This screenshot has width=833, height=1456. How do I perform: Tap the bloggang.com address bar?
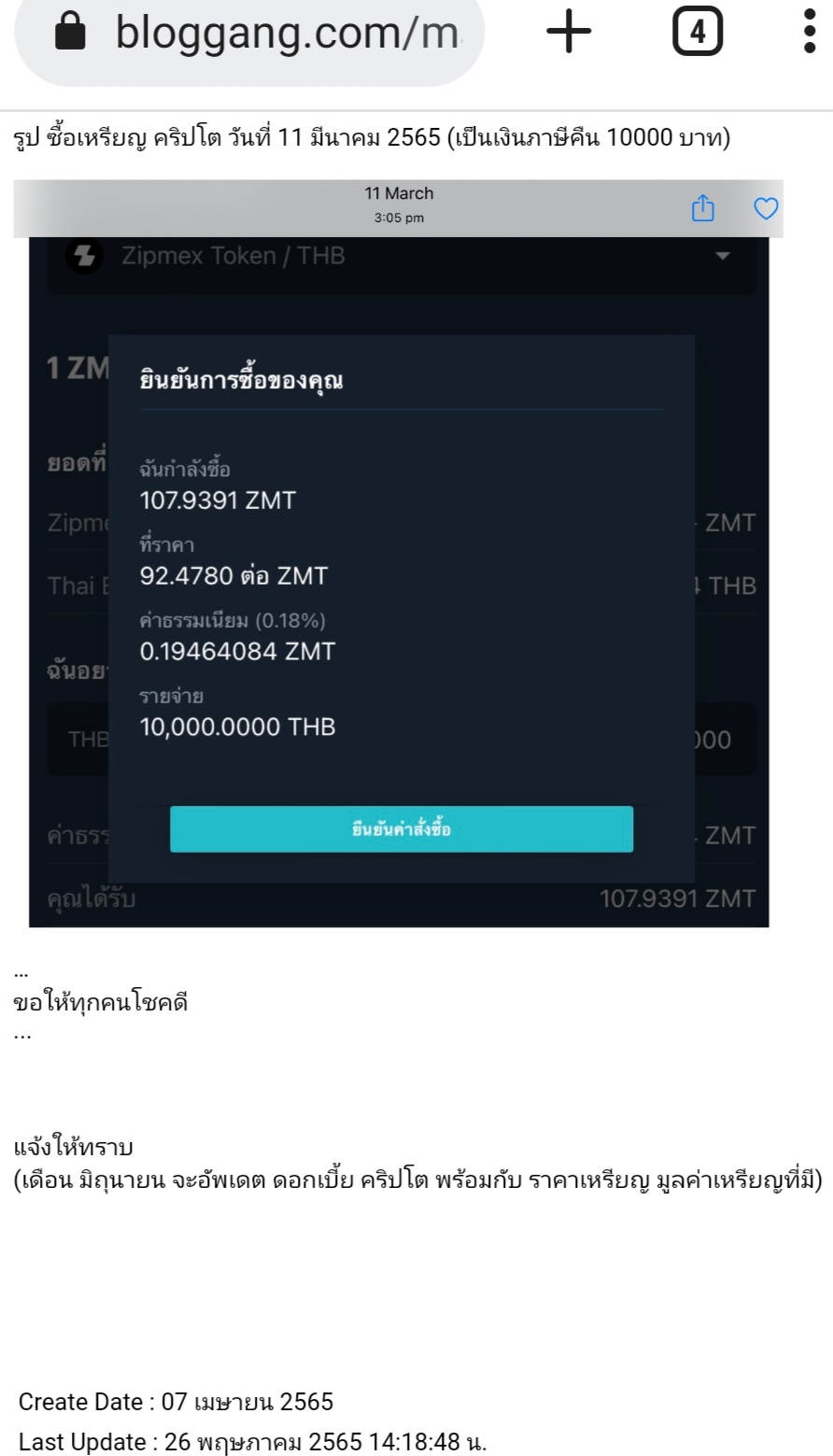[x=249, y=35]
